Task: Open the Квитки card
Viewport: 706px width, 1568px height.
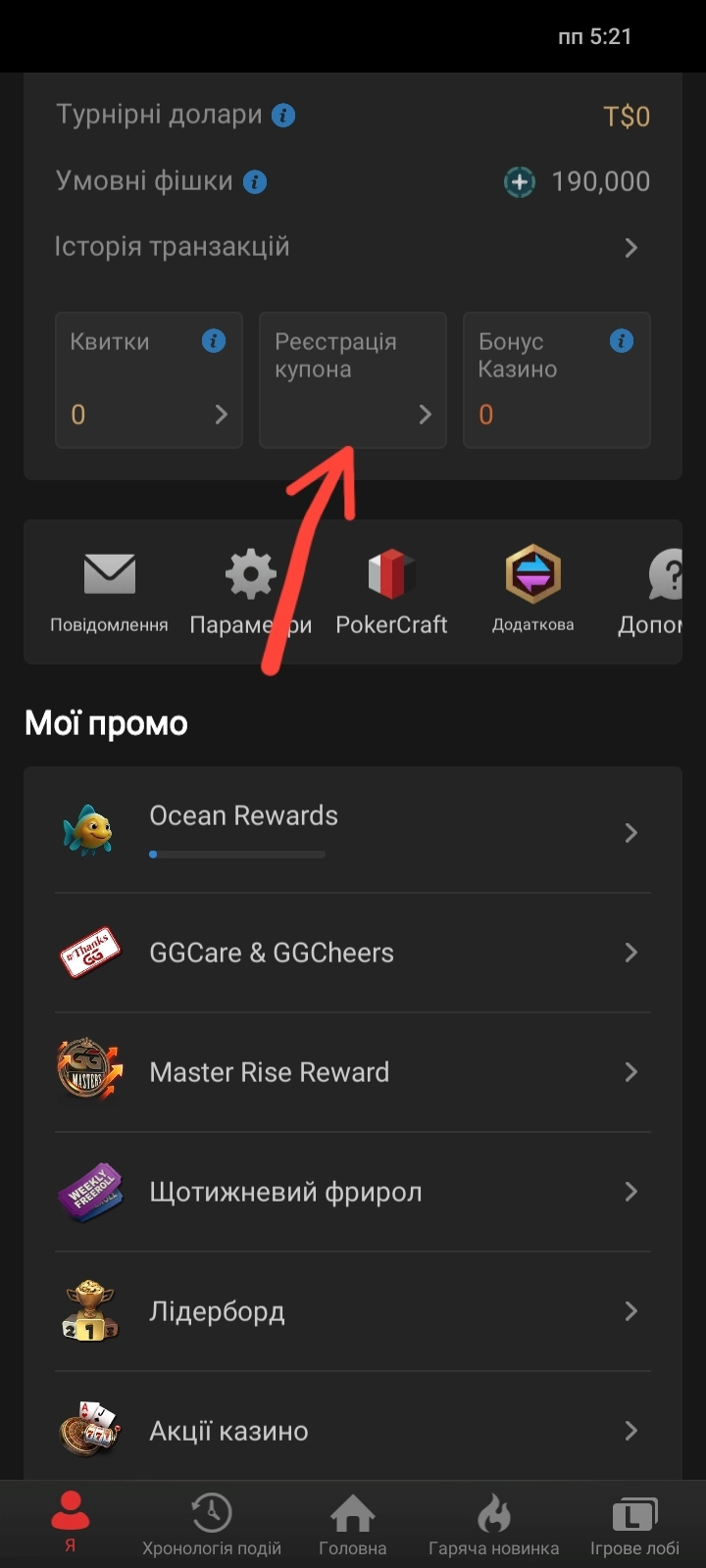Action: (149, 380)
